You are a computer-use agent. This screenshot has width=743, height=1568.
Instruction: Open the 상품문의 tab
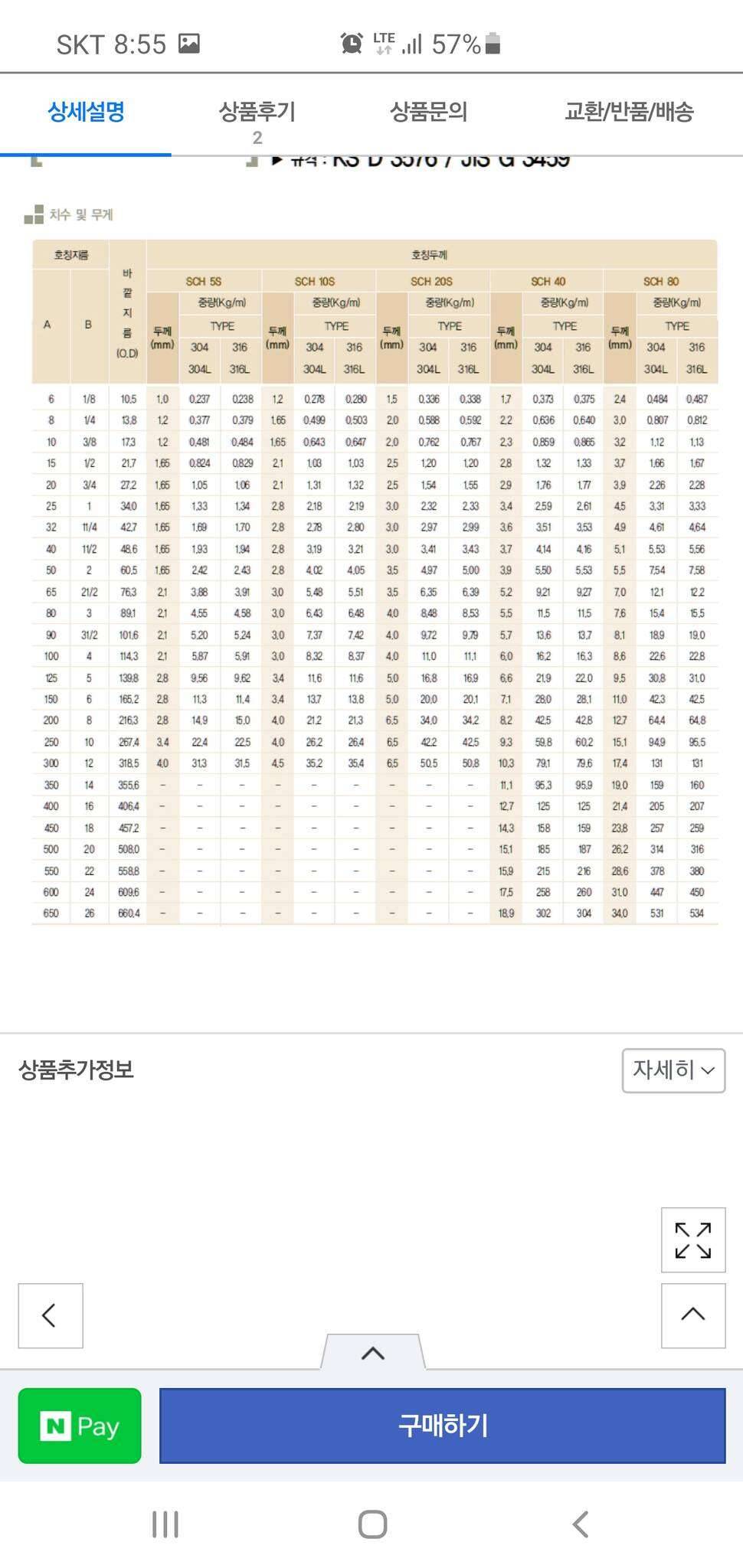[x=428, y=113]
